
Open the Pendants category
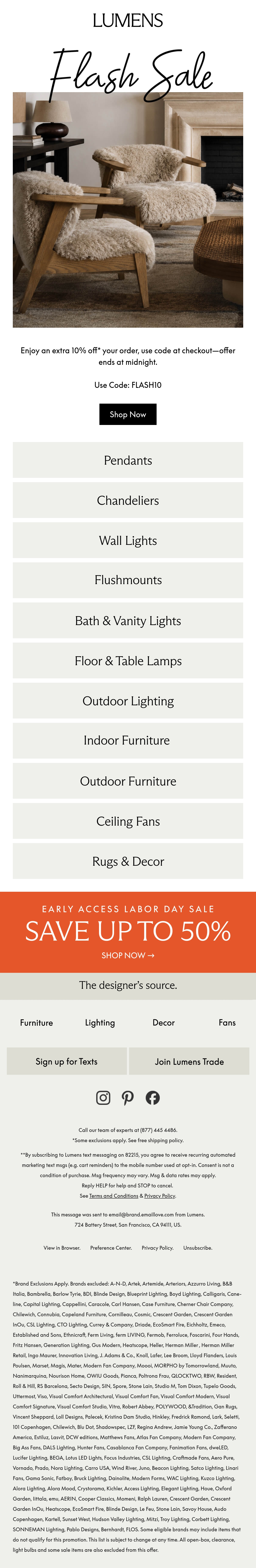pyautogui.click(x=128, y=460)
